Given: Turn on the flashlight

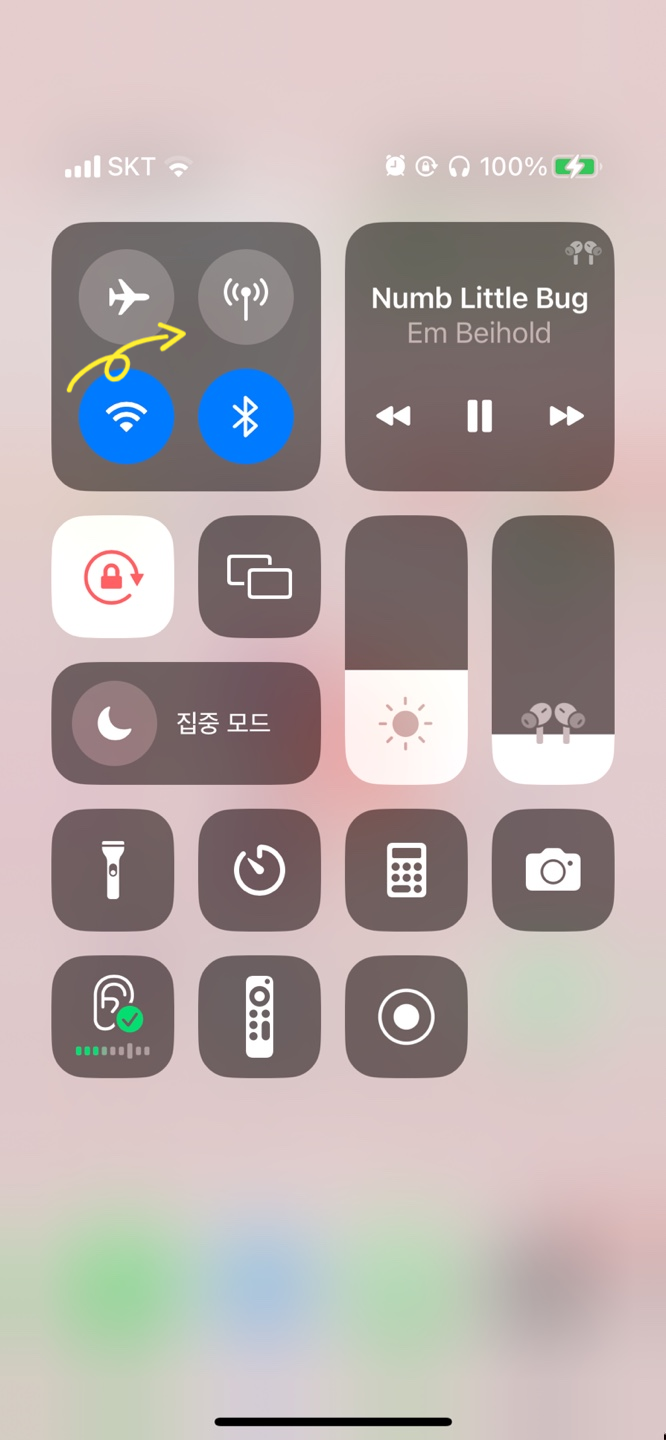Looking at the screenshot, I should click(x=113, y=870).
